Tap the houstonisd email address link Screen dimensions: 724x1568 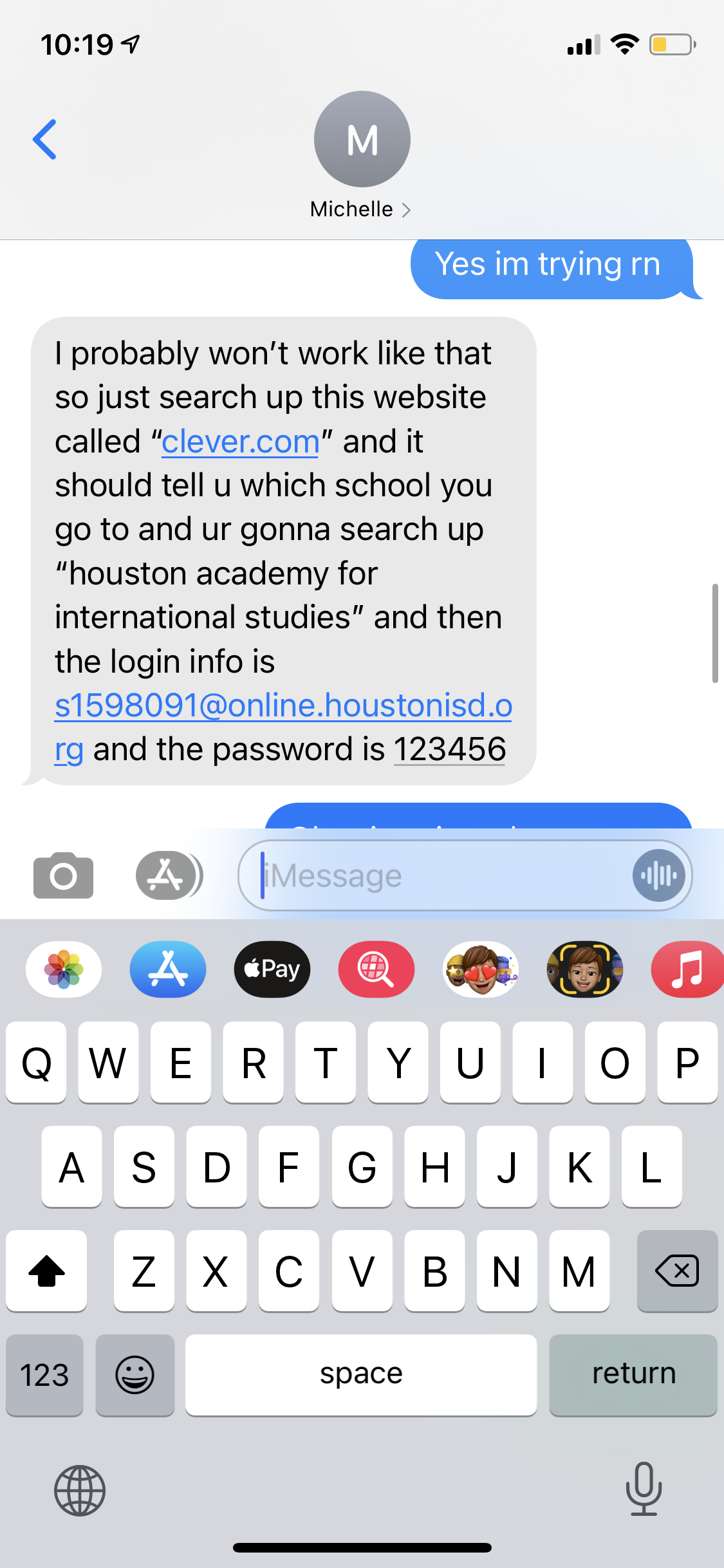tap(283, 706)
